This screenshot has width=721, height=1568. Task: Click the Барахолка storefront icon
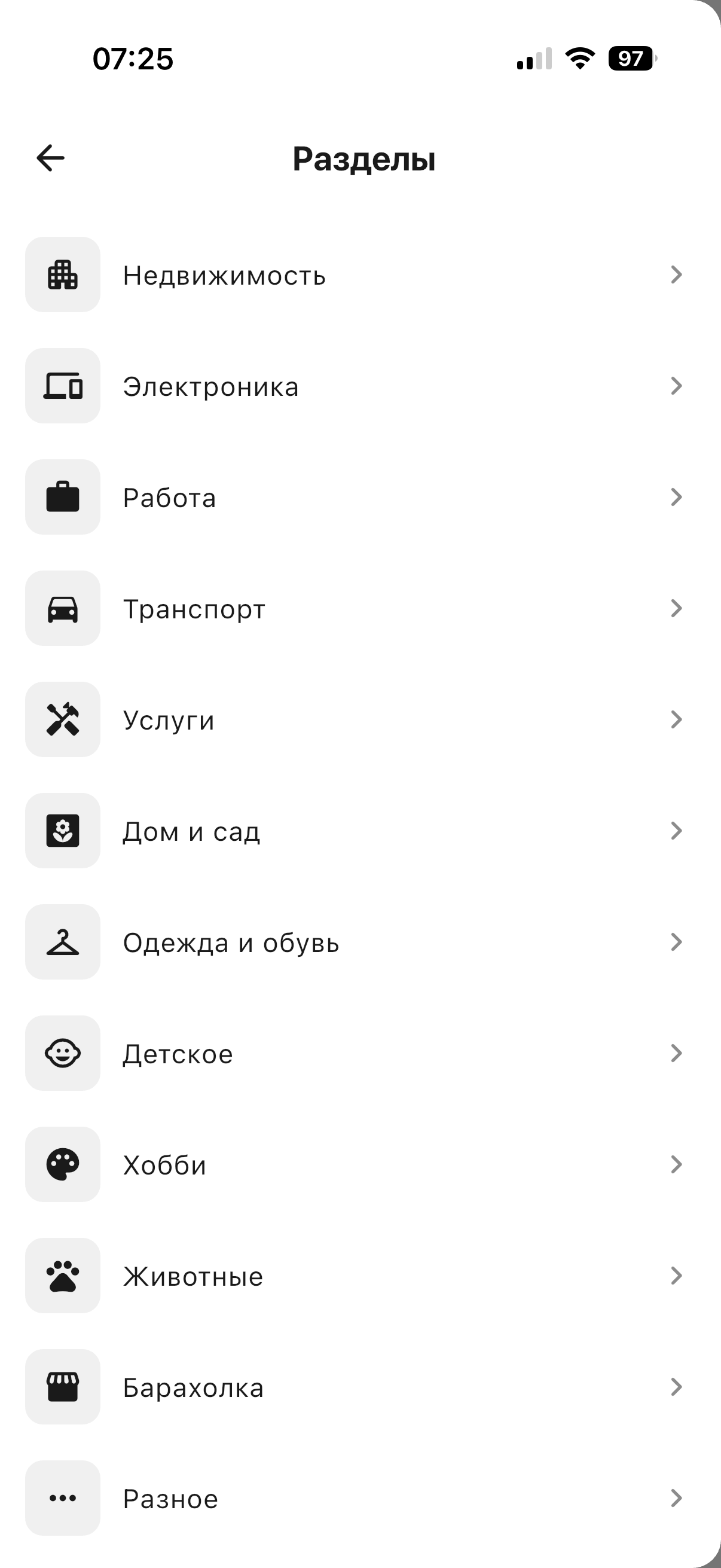tap(63, 1387)
